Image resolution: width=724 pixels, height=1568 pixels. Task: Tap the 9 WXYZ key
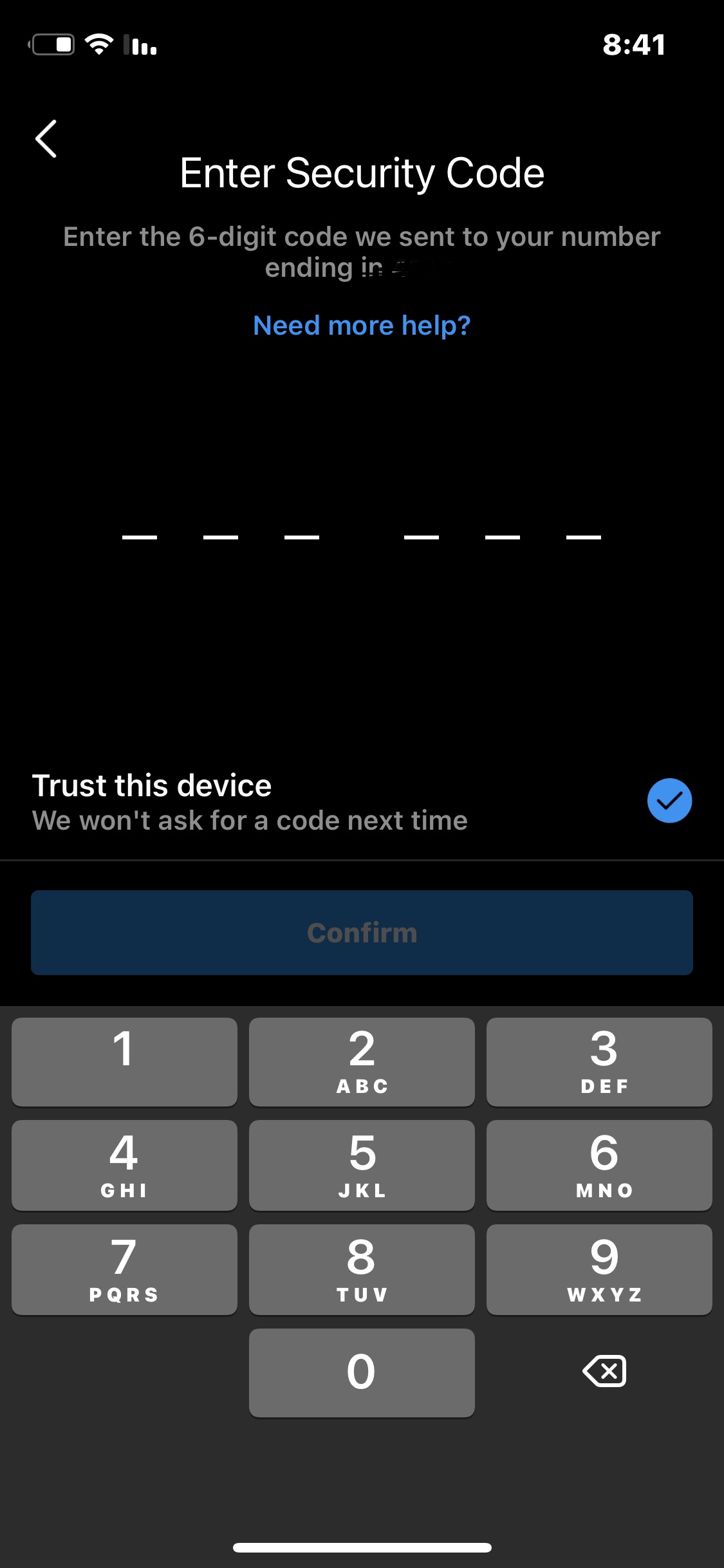(599, 1270)
